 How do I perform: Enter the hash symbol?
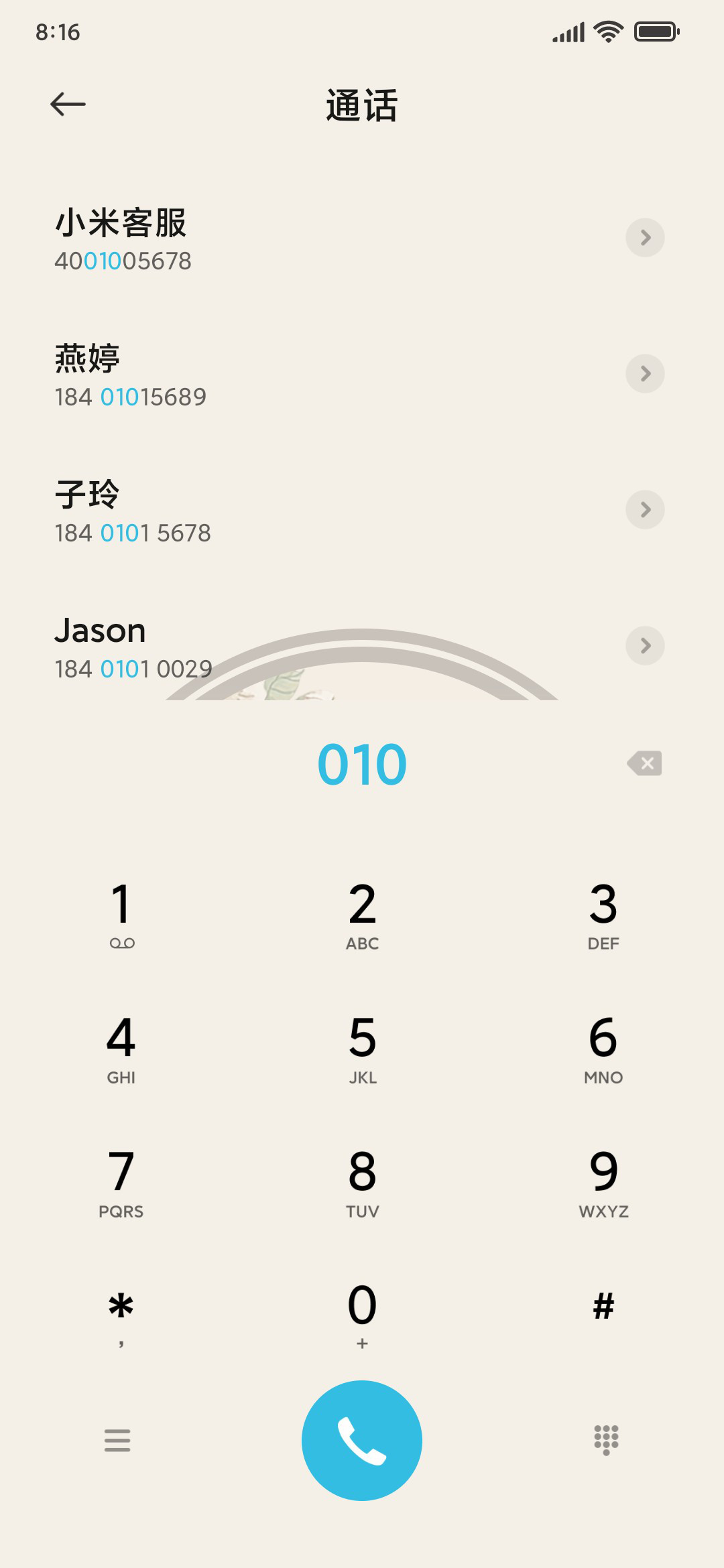click(x=603, y=1307)
